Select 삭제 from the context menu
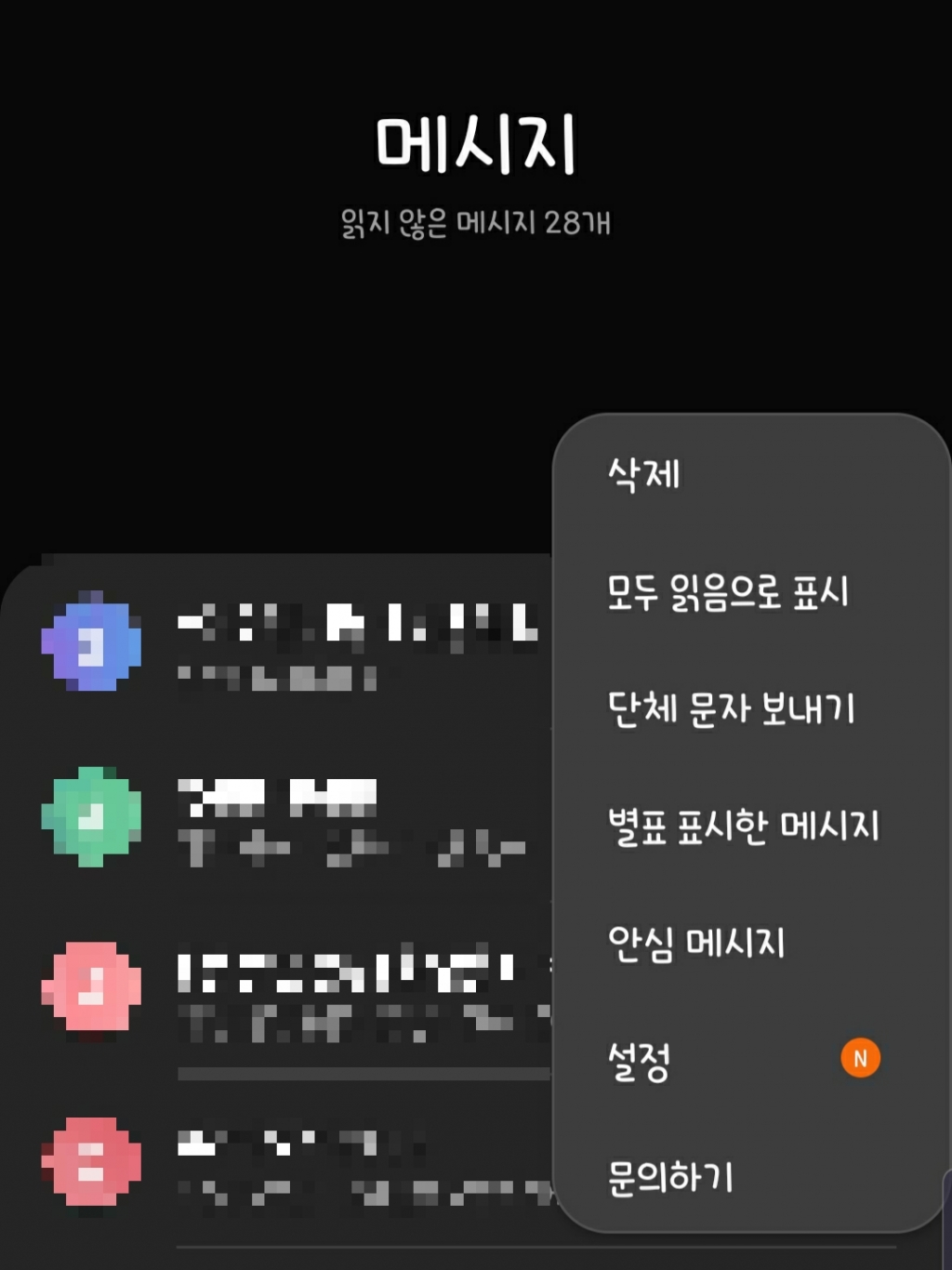This screenshot has height=1270, width=952. point(645,473)
